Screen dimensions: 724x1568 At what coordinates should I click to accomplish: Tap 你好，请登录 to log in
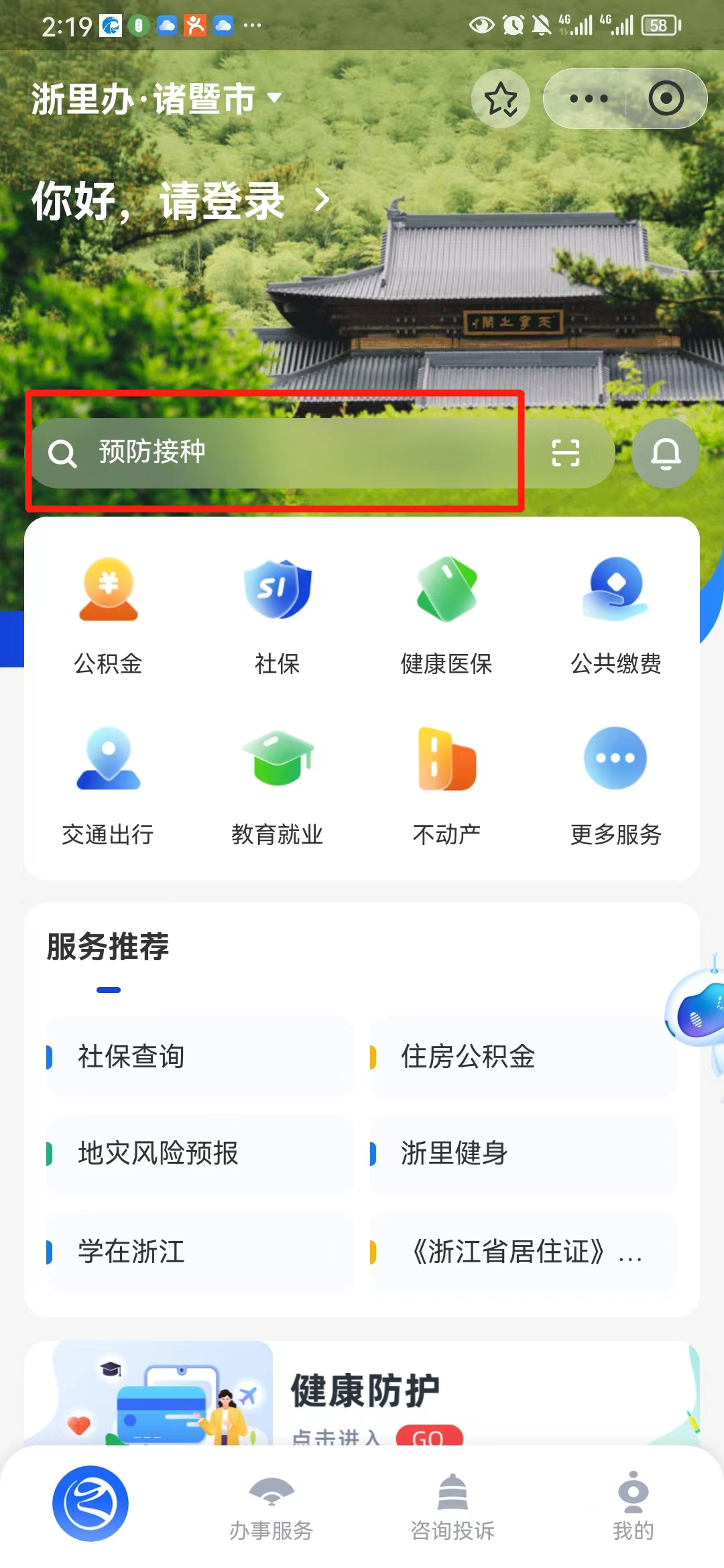(x=181, y=200)
